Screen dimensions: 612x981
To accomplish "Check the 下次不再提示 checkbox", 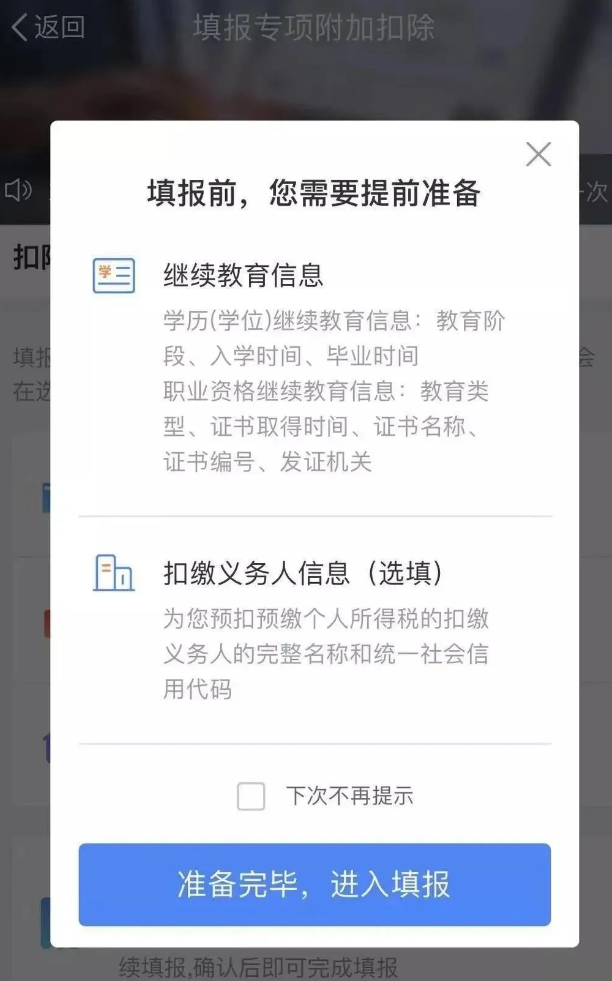I will 251,796.
